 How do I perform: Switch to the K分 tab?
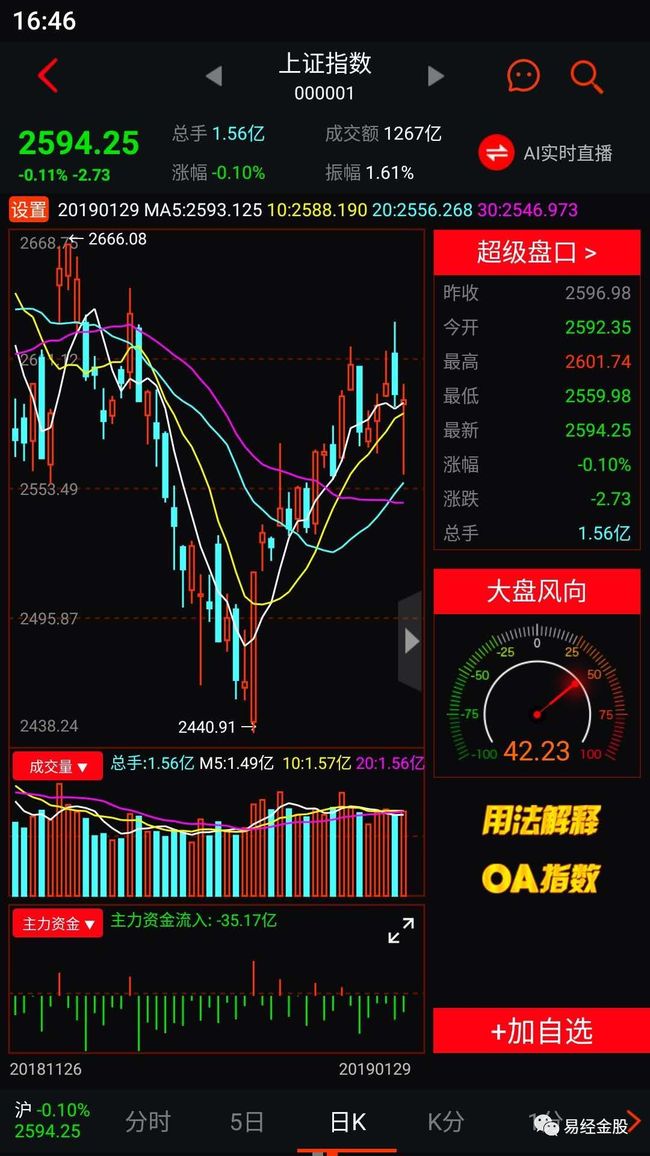pyautogui.click(x=446, y=1121)
